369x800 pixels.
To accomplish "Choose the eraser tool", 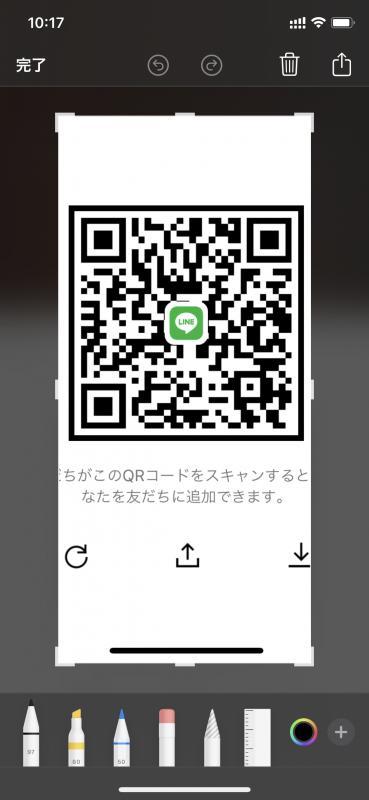I will (x=167, y=736).
